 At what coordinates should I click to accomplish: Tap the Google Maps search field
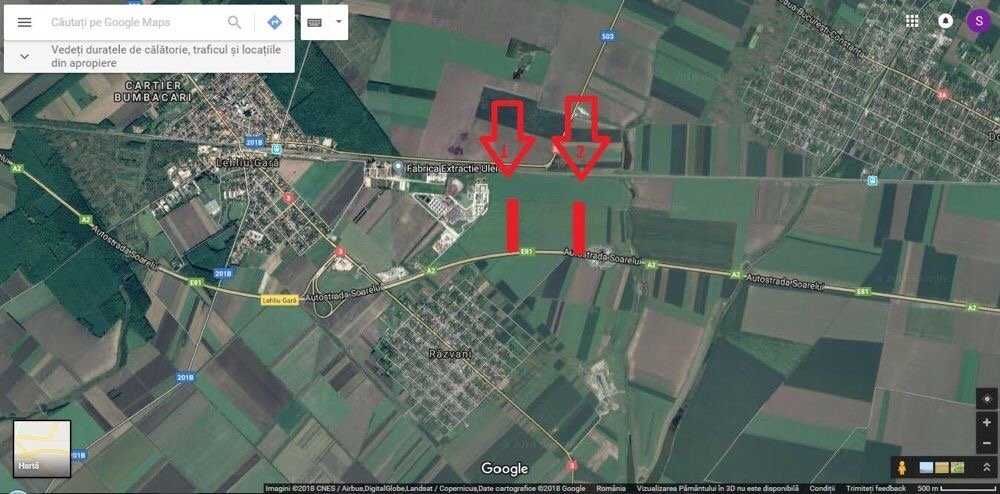tap(130, 22)
